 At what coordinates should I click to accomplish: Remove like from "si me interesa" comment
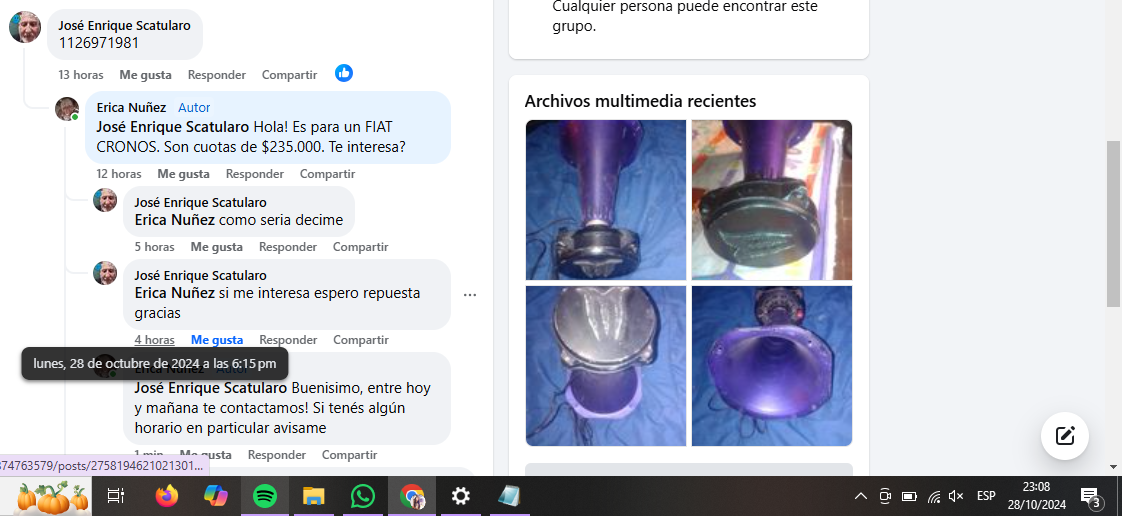click(216, 340)
